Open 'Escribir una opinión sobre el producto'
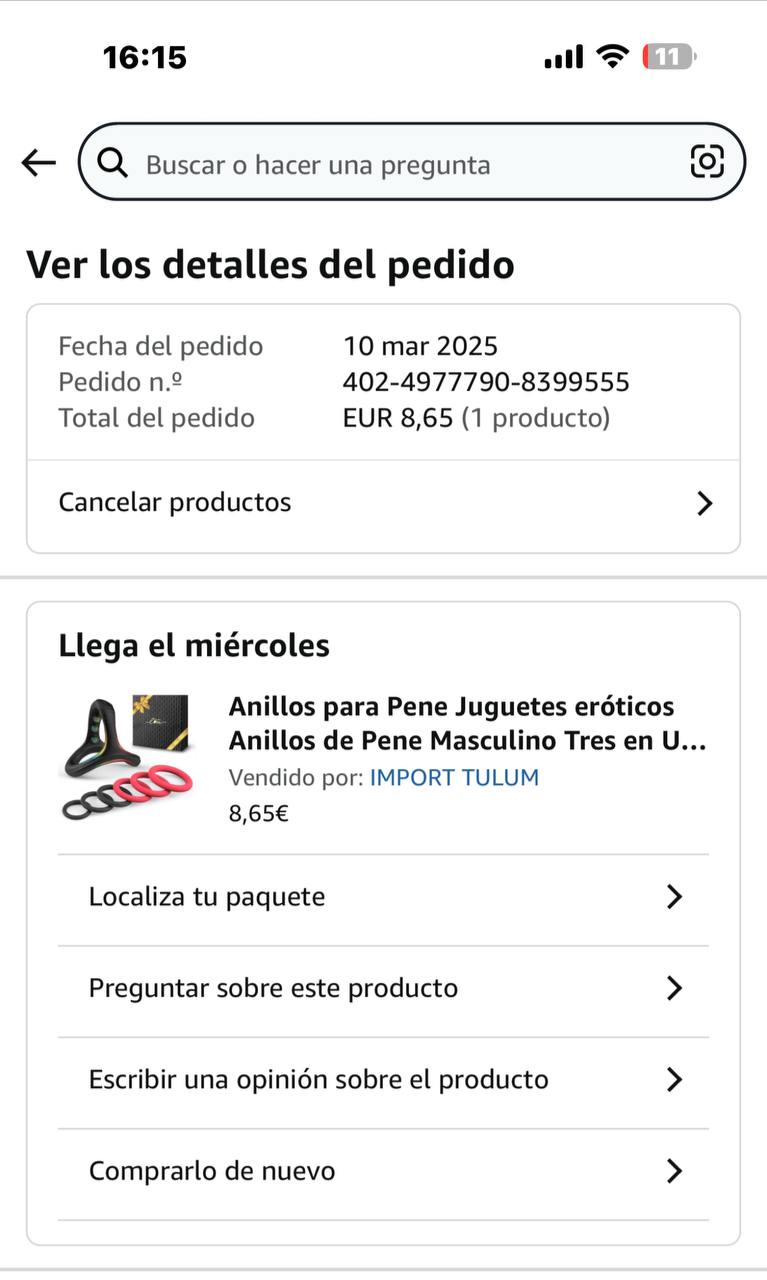767x1280 pixels. tap(383, 1080)
